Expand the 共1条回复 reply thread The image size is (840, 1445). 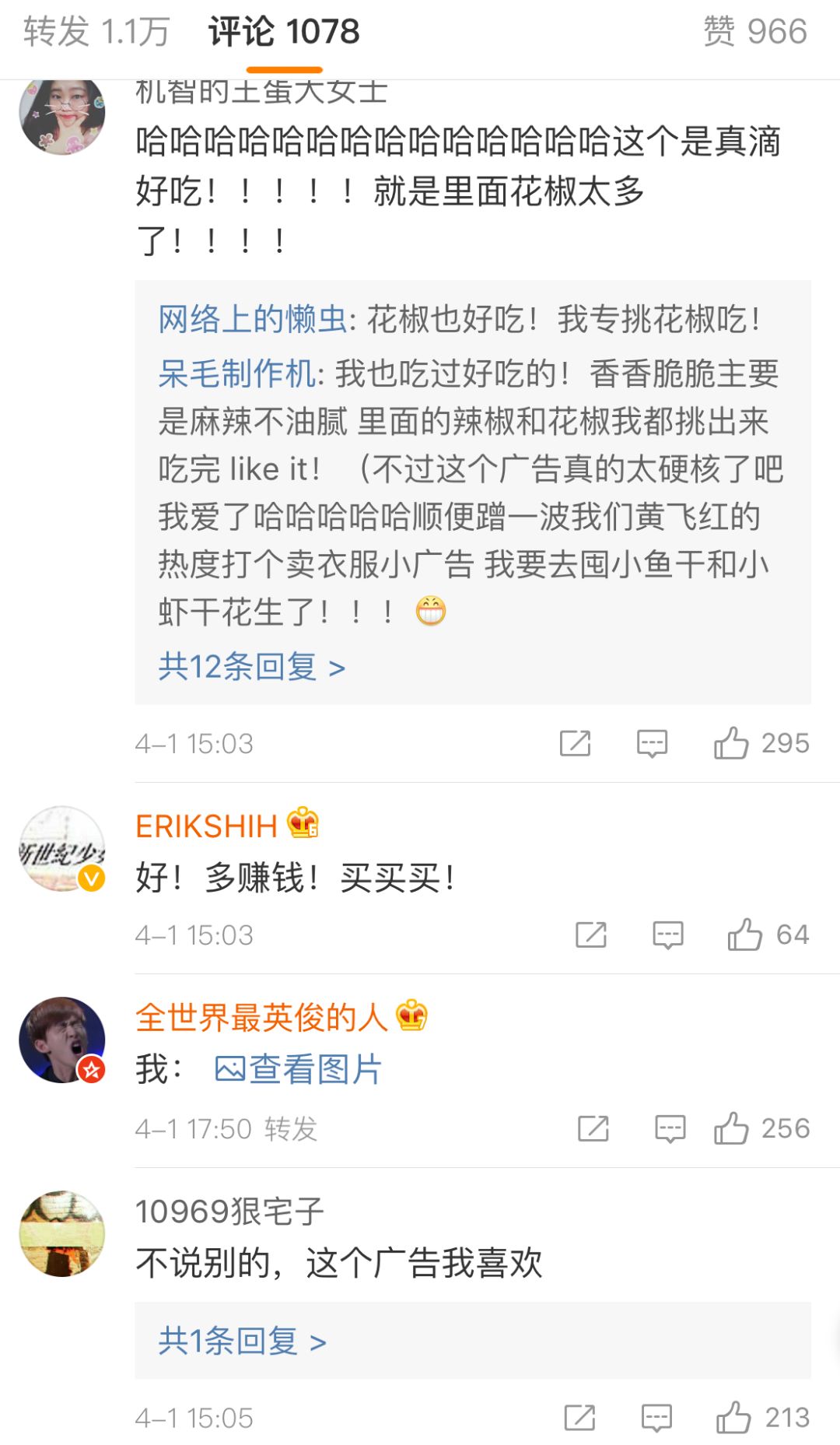click(230, 1338)
